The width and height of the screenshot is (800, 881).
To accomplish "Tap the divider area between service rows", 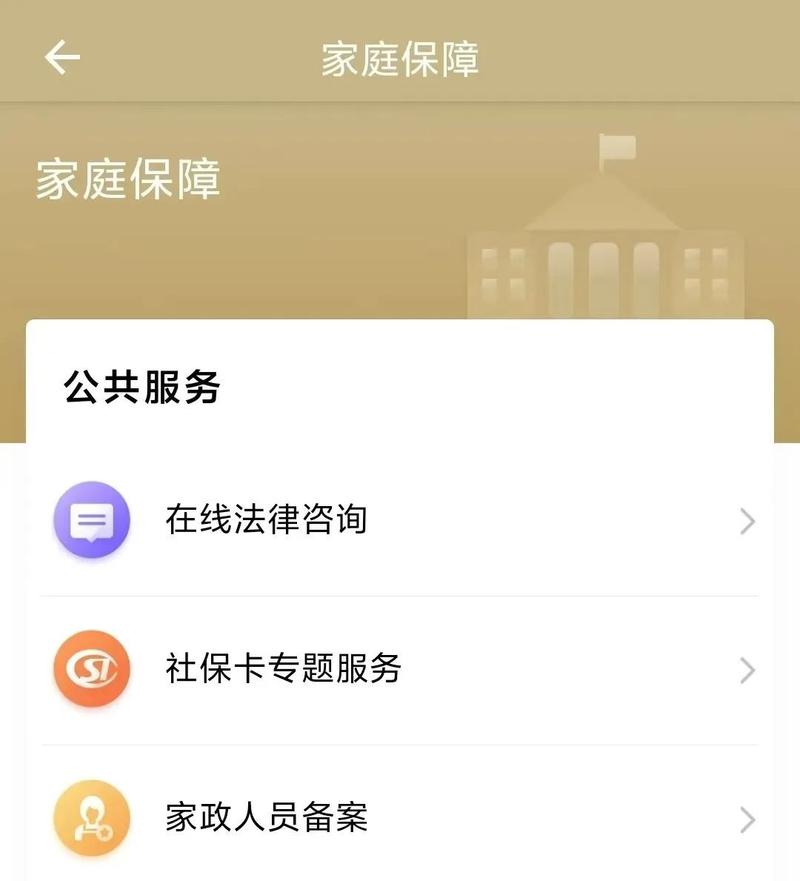I will click(x=400, y=594).
